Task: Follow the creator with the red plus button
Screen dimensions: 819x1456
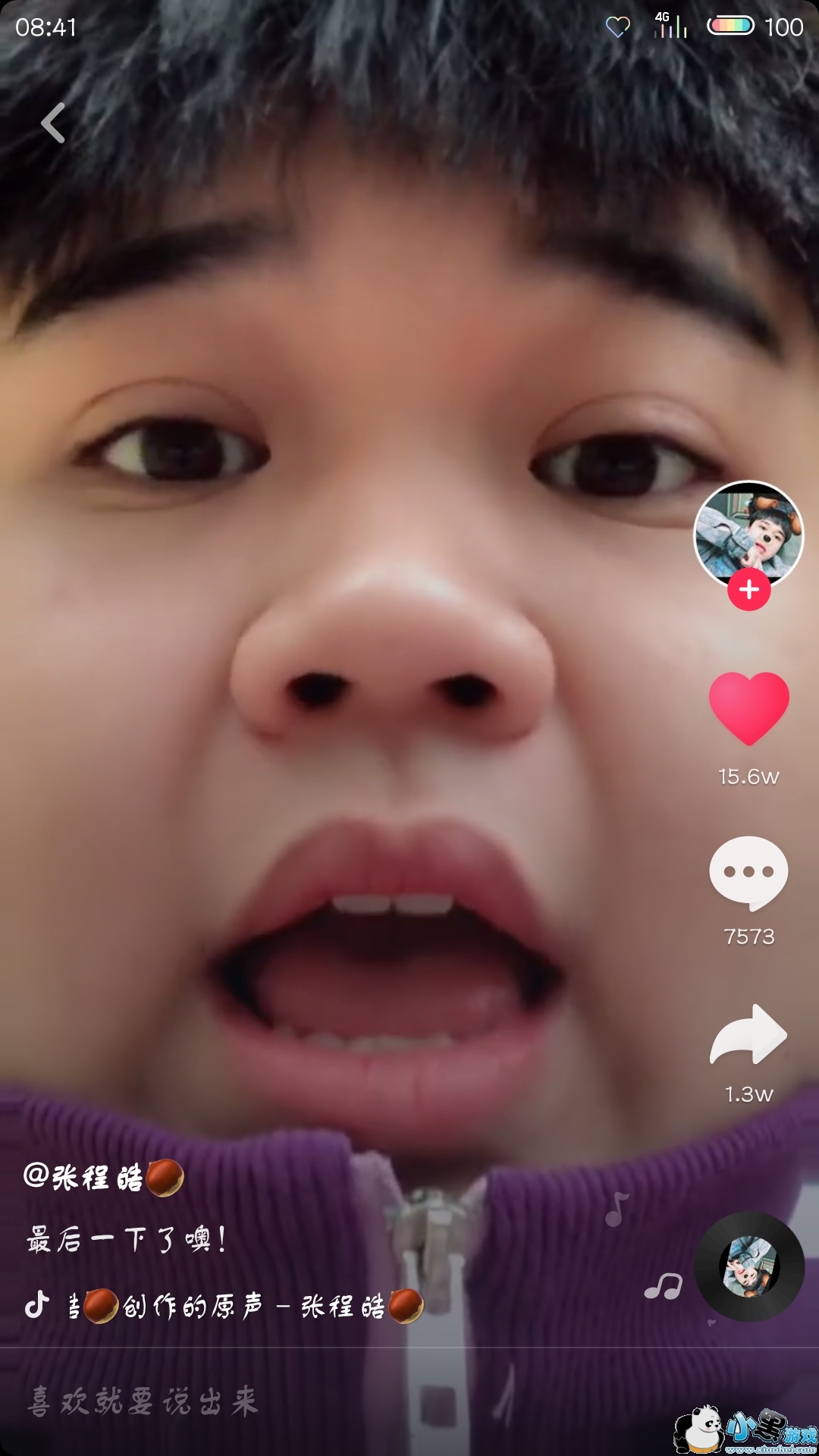Action: pos(749,590)
